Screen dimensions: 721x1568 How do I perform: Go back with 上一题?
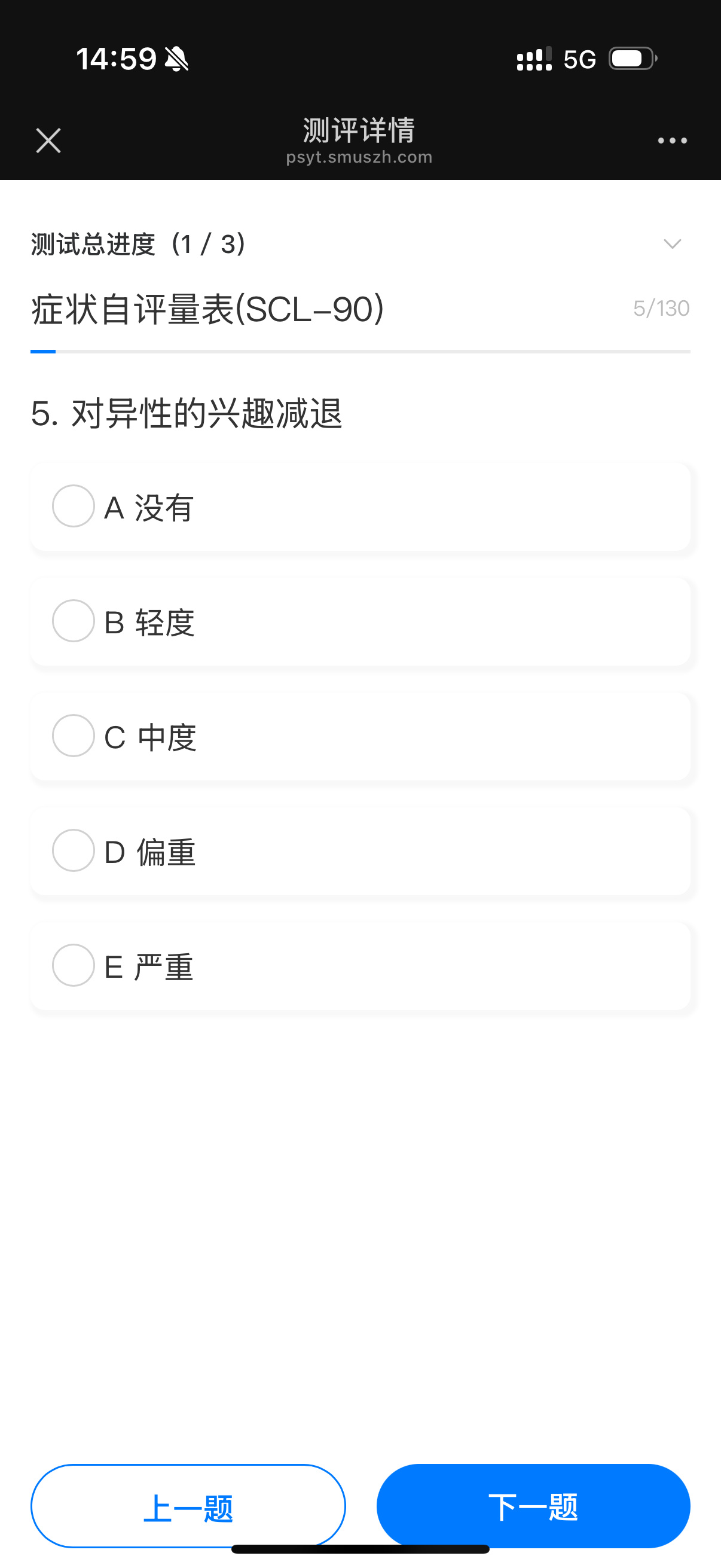click(188, 1505)
